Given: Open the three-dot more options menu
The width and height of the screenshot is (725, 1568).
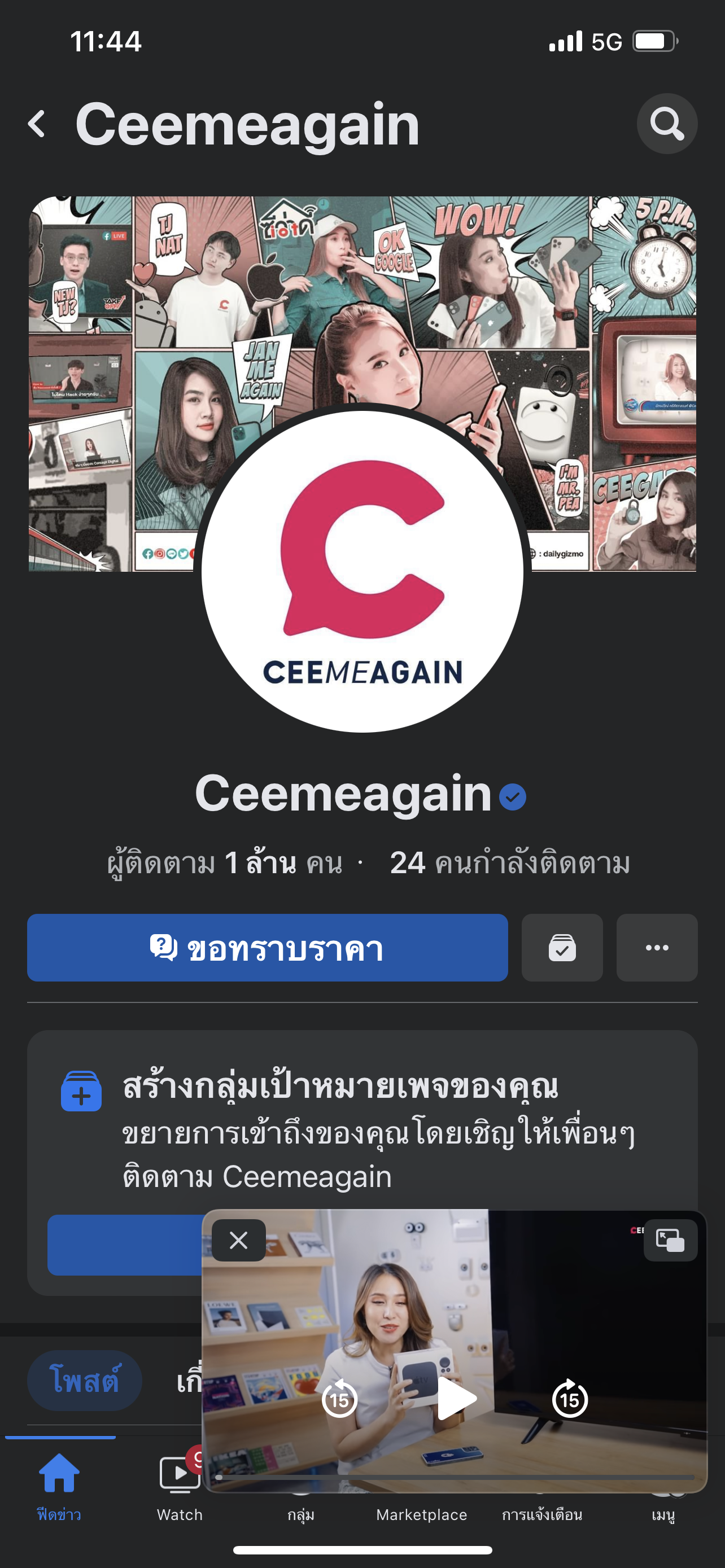Looking at the screenshot, I should pyautogui.click(x=657, y=948).
